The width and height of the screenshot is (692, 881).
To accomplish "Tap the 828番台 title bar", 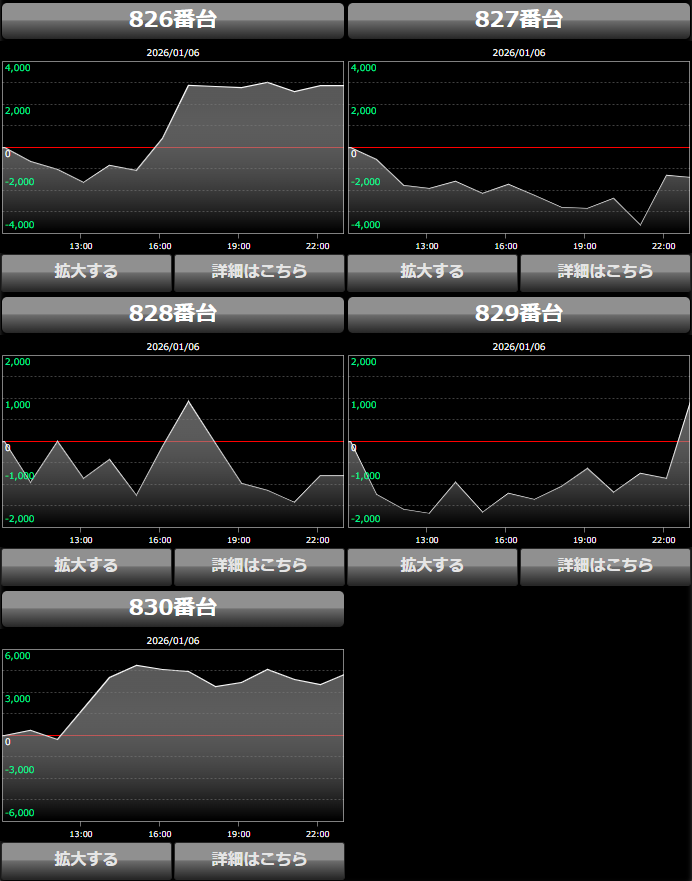I will 173,314.
